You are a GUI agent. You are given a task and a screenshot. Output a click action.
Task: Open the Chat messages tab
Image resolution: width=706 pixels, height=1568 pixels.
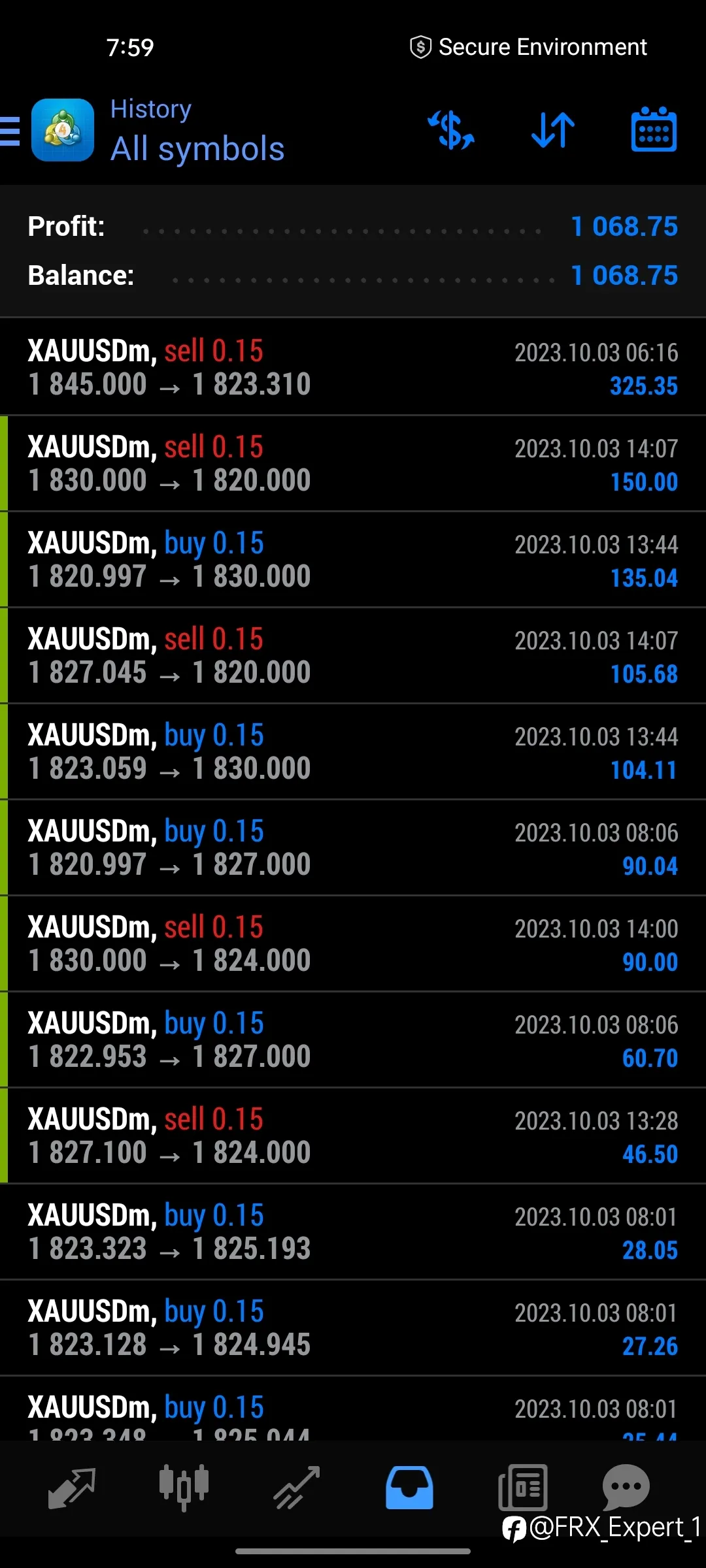626,1487
